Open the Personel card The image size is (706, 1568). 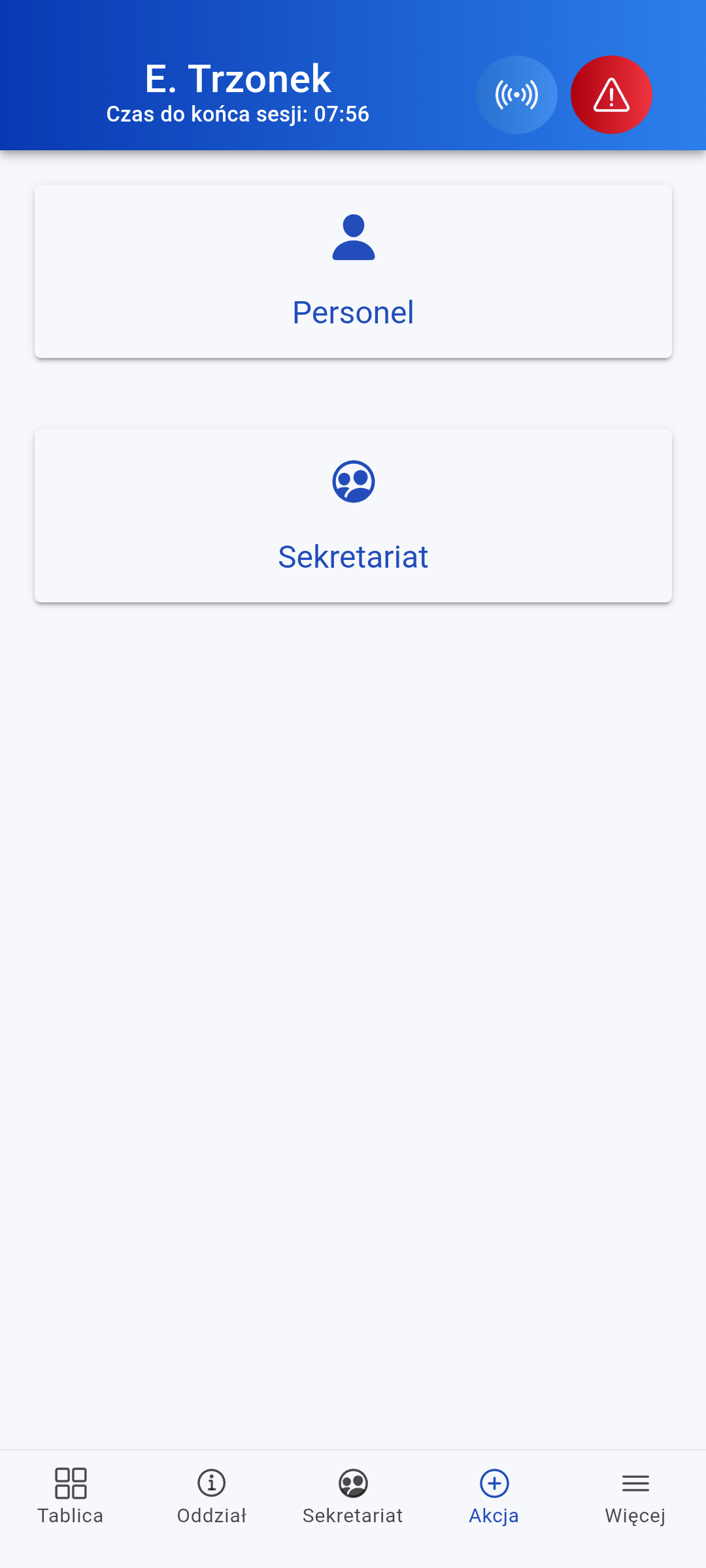pos(353,271)
